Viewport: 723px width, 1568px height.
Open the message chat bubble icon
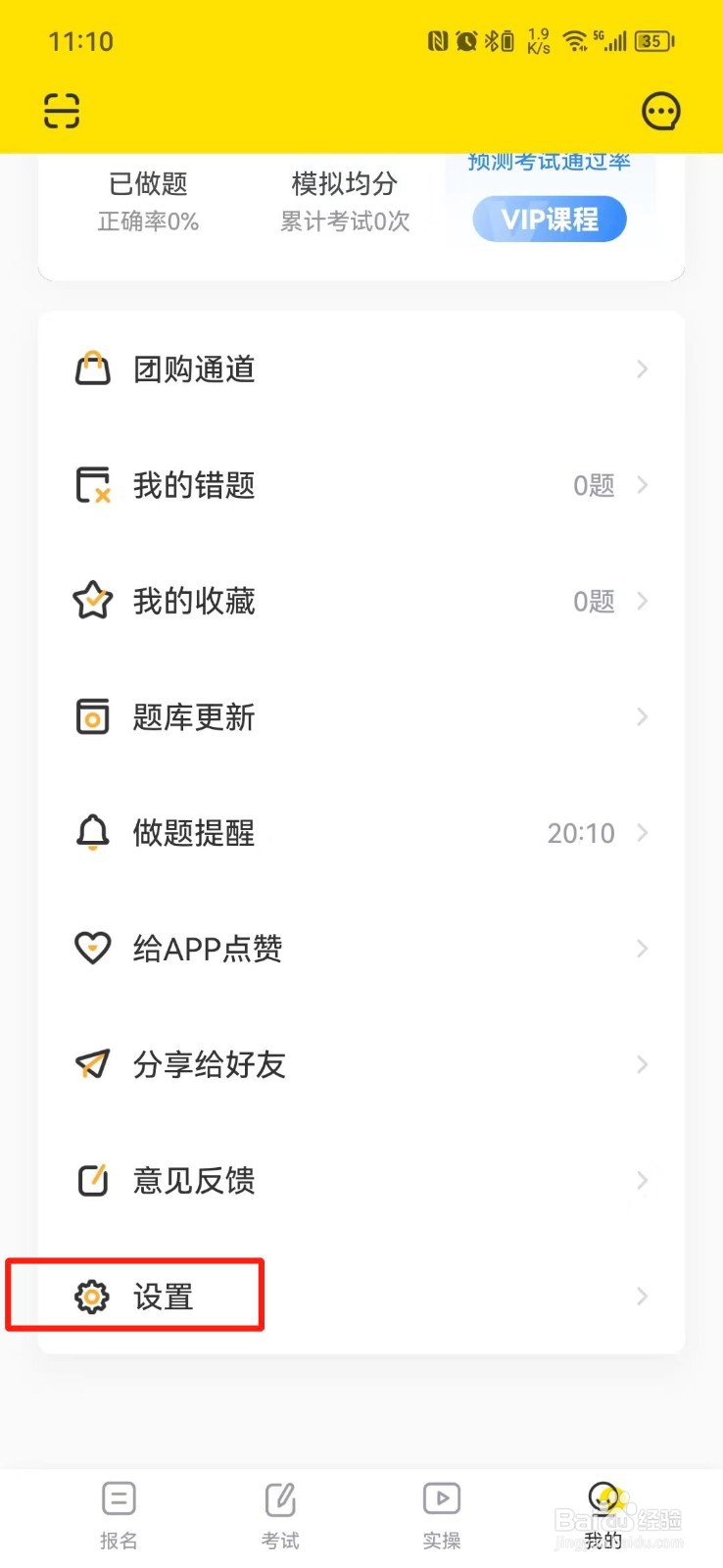click(x=660, y=111)
